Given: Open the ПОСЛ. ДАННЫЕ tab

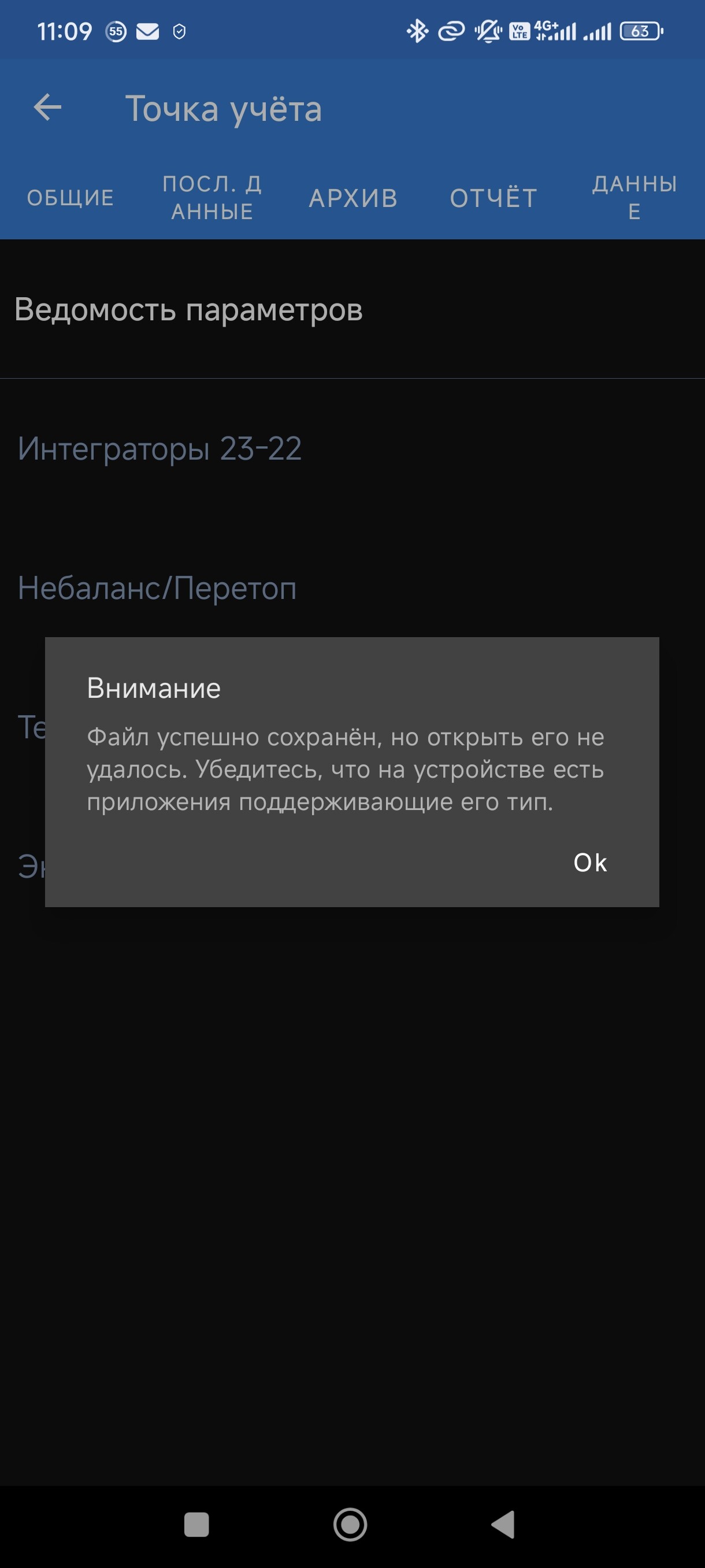Looking at the screenshot, I should pos(211,197).
